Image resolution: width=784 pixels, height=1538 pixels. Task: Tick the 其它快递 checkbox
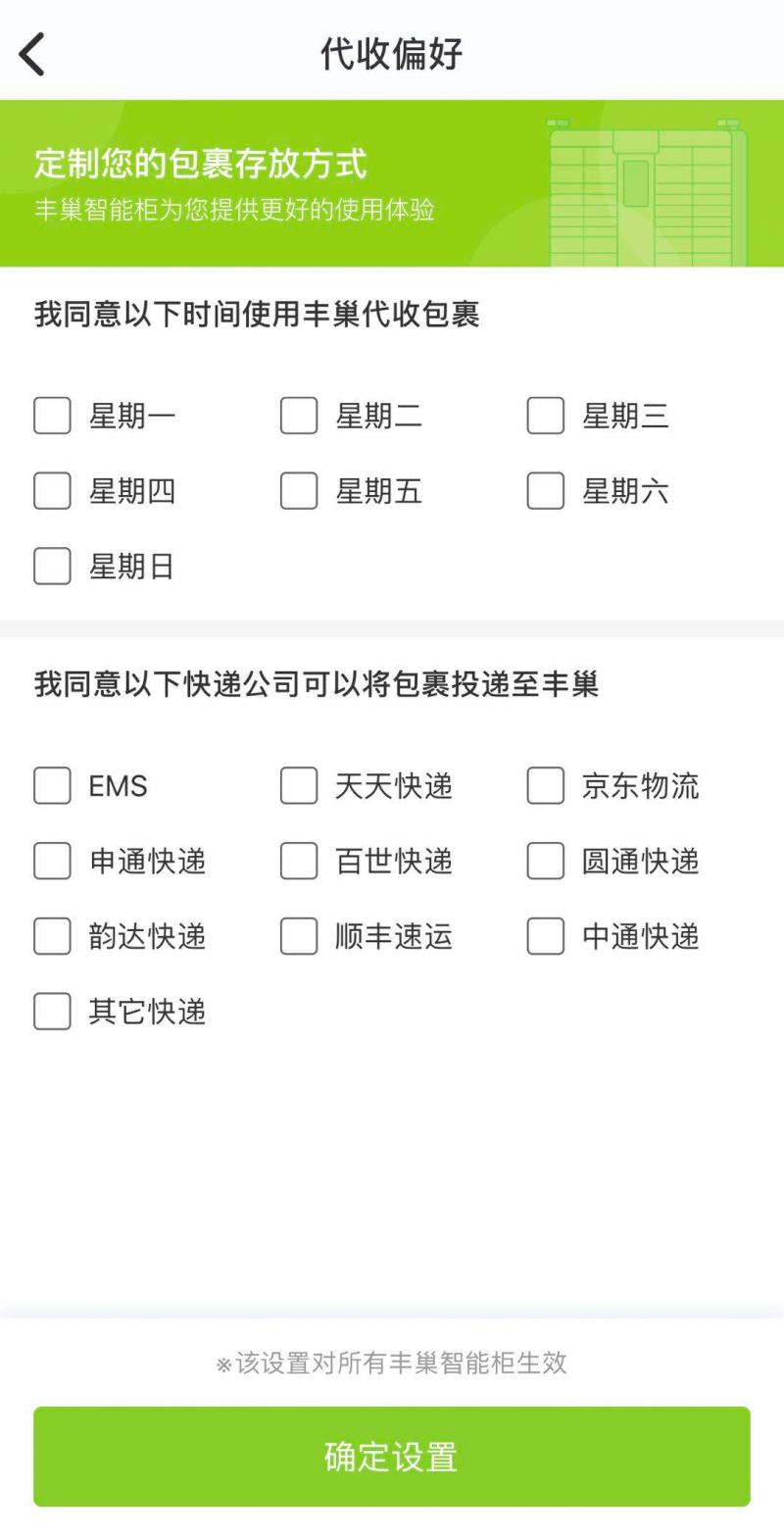point(53,1012)
